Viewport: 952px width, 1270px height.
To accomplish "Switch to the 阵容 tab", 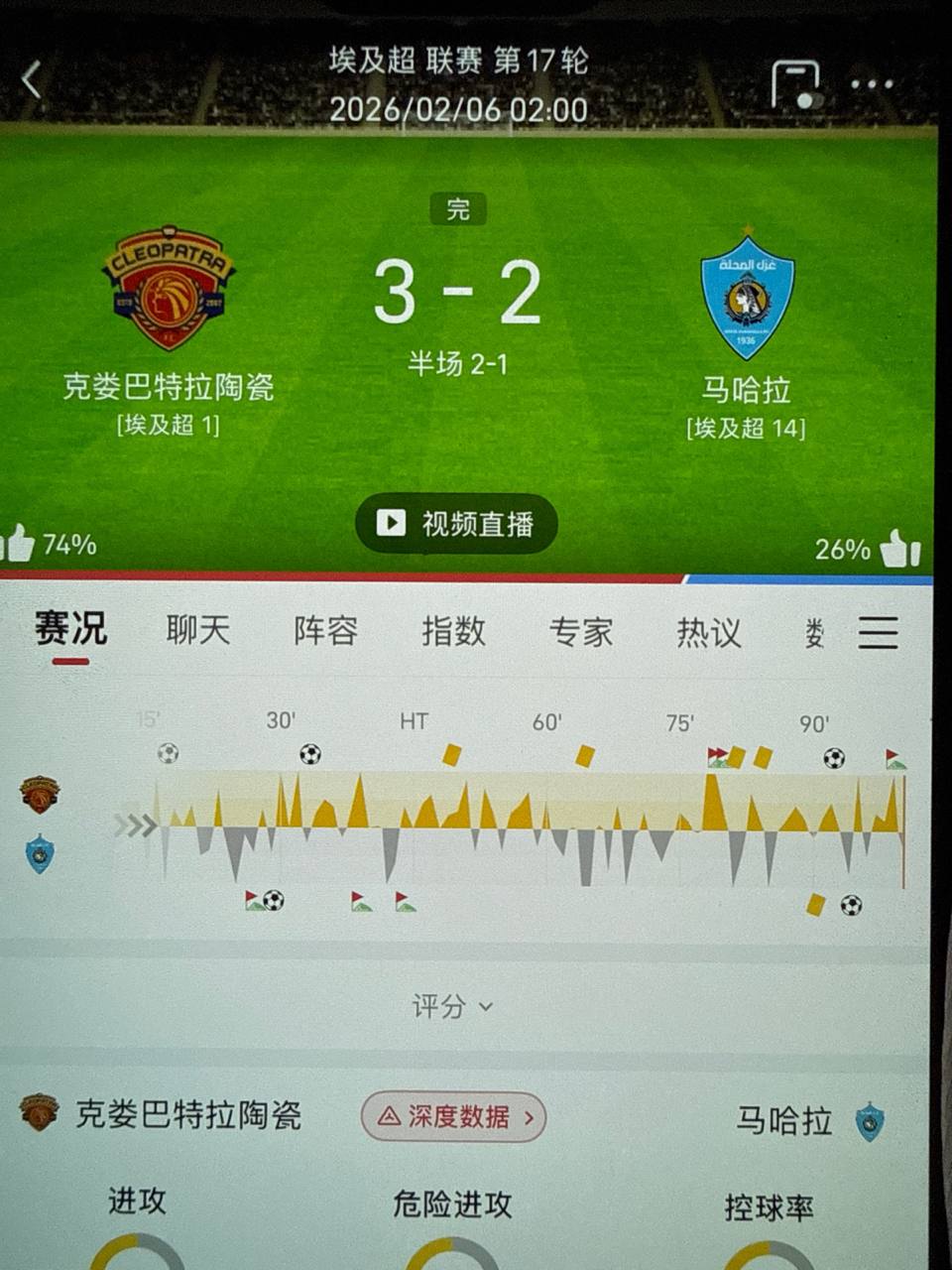I will [325, 631].
